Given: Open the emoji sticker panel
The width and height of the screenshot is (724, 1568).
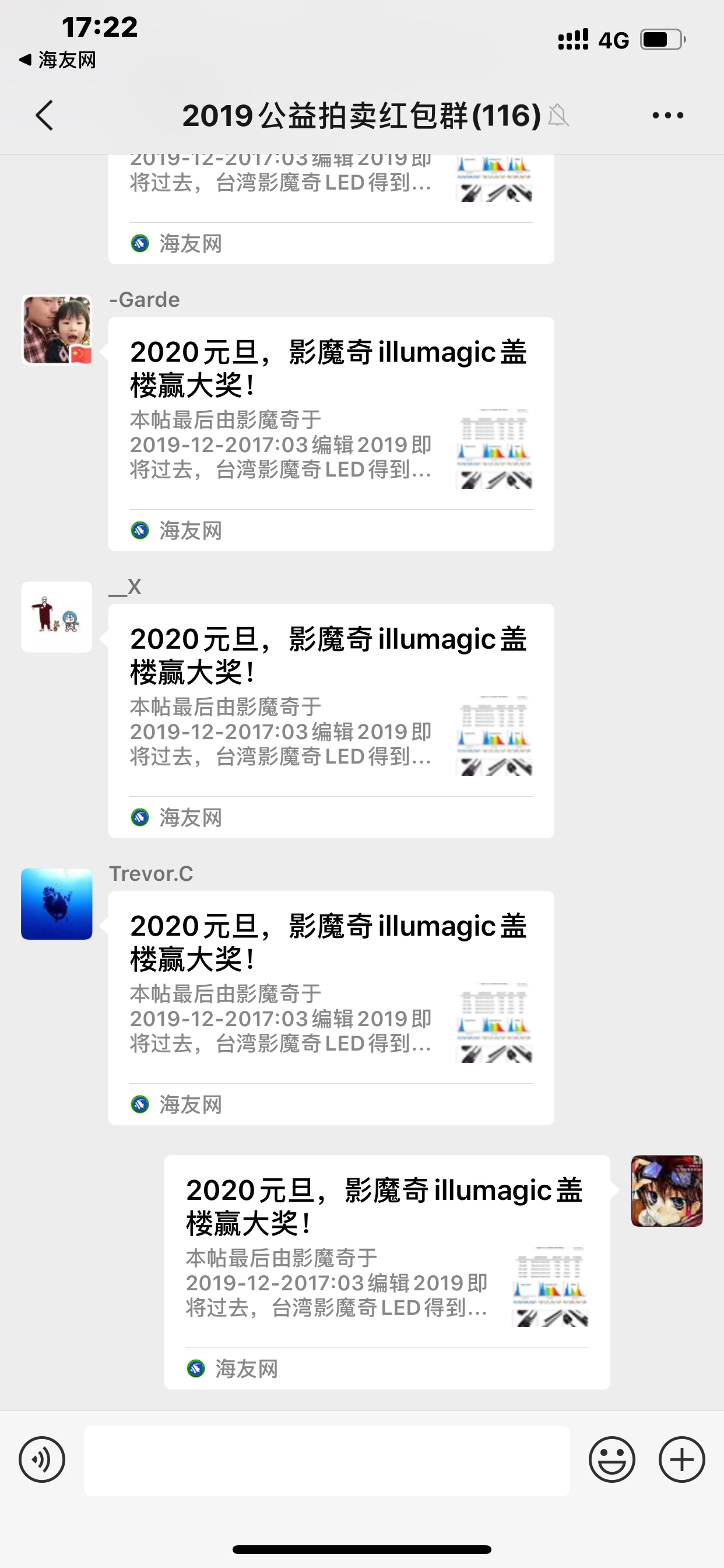Looking at the screenshot, I should [611, 1459].
